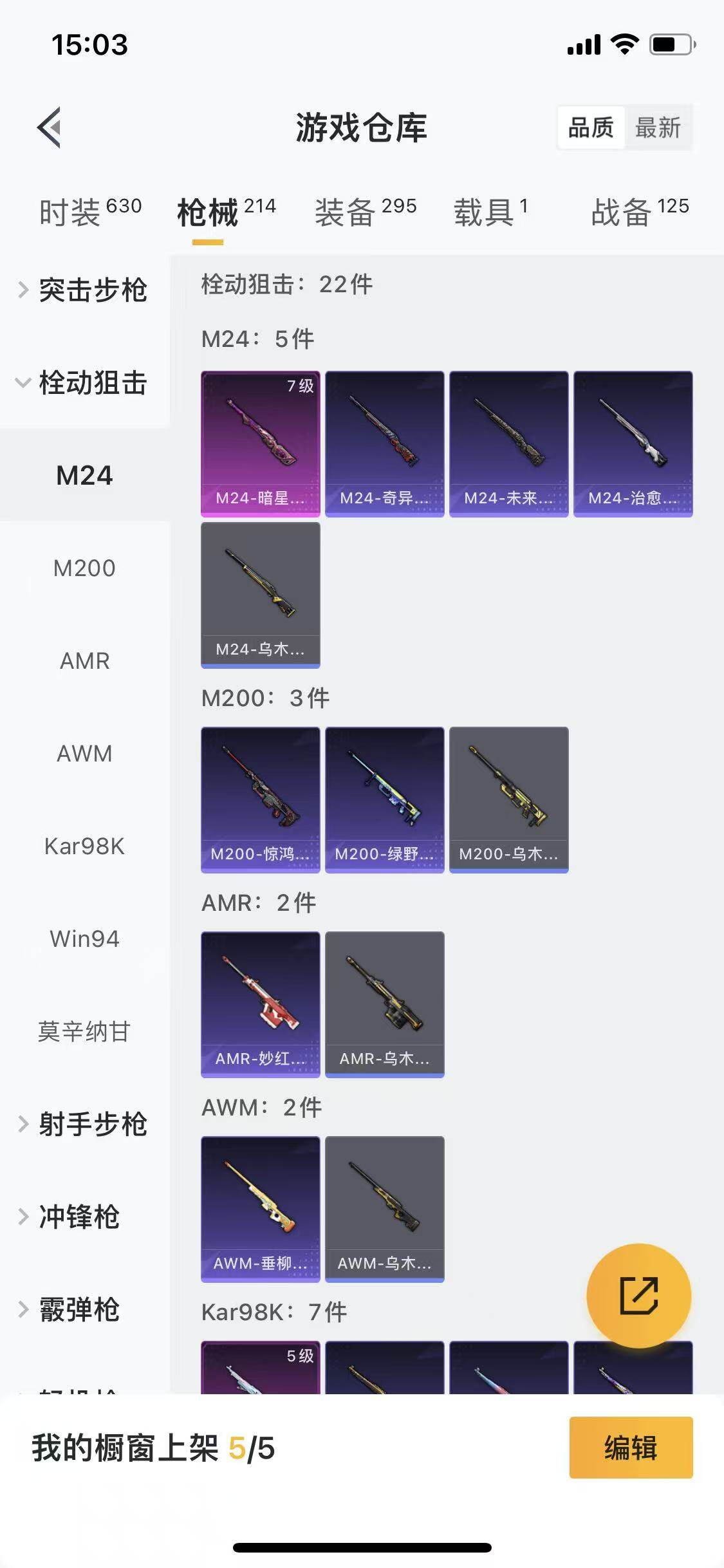The width and height of the screenshot is (724, 1568).
Task: Open the AWM-垂柳 skin
Action: pyautogui.click(x=261, y=1209)
